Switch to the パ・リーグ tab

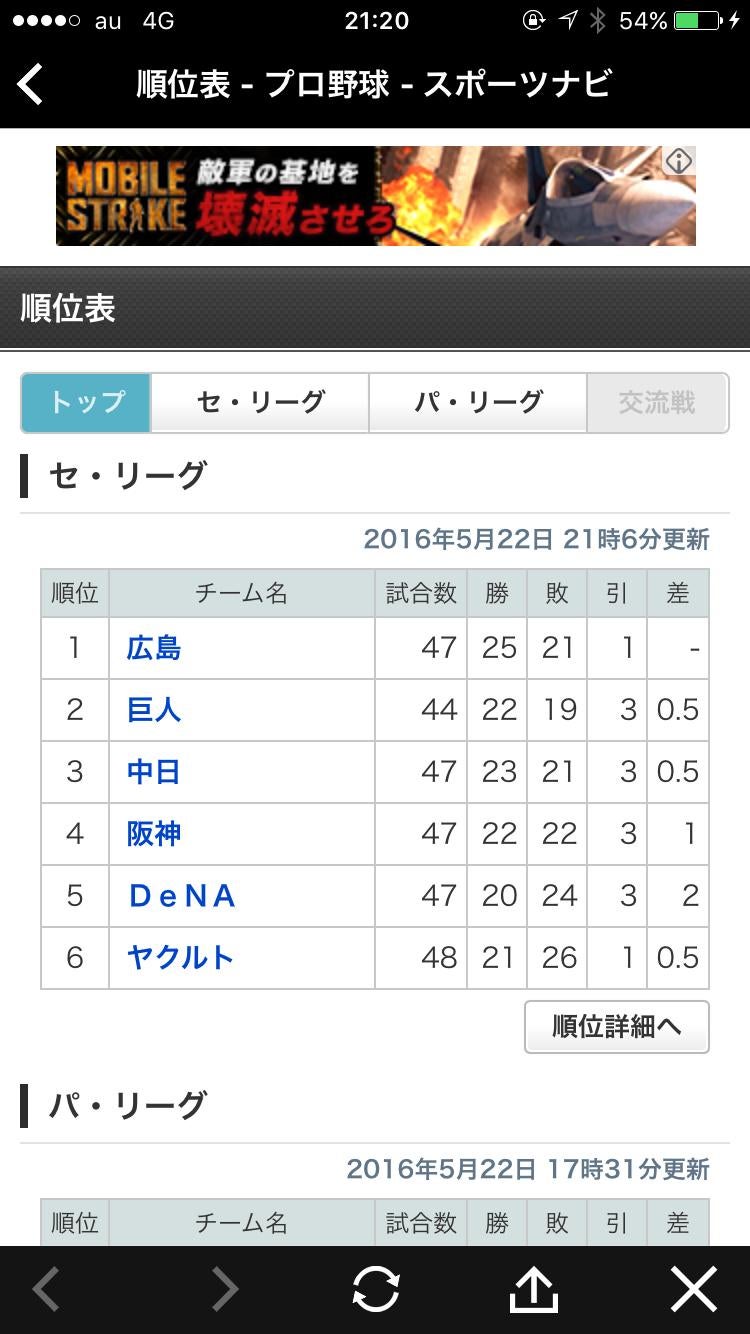[x=477, y=403]
